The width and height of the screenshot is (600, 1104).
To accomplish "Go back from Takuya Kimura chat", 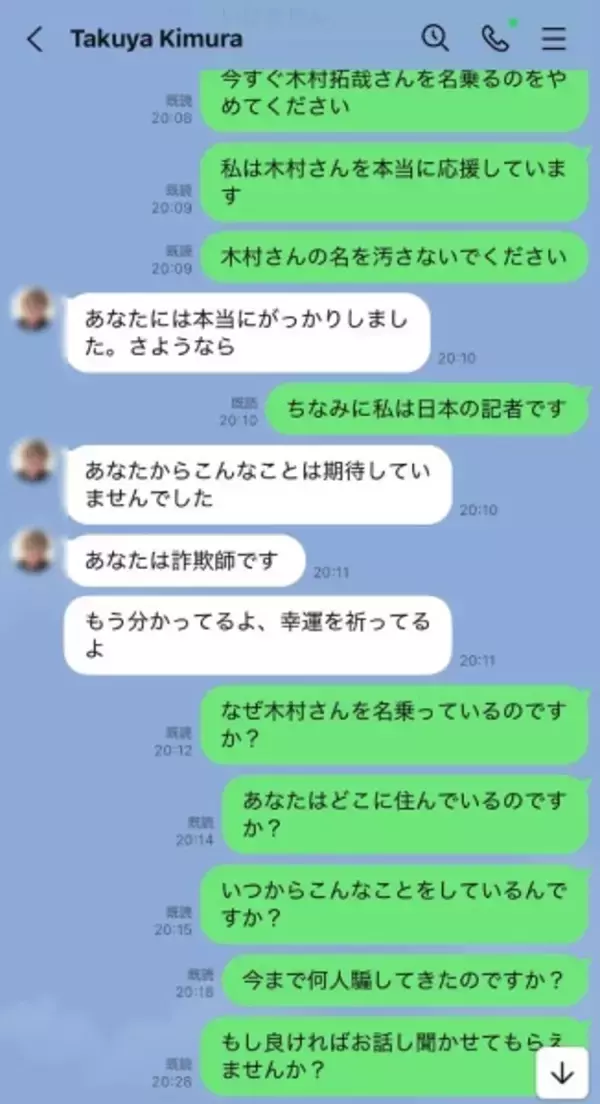I will coord(35,39).
